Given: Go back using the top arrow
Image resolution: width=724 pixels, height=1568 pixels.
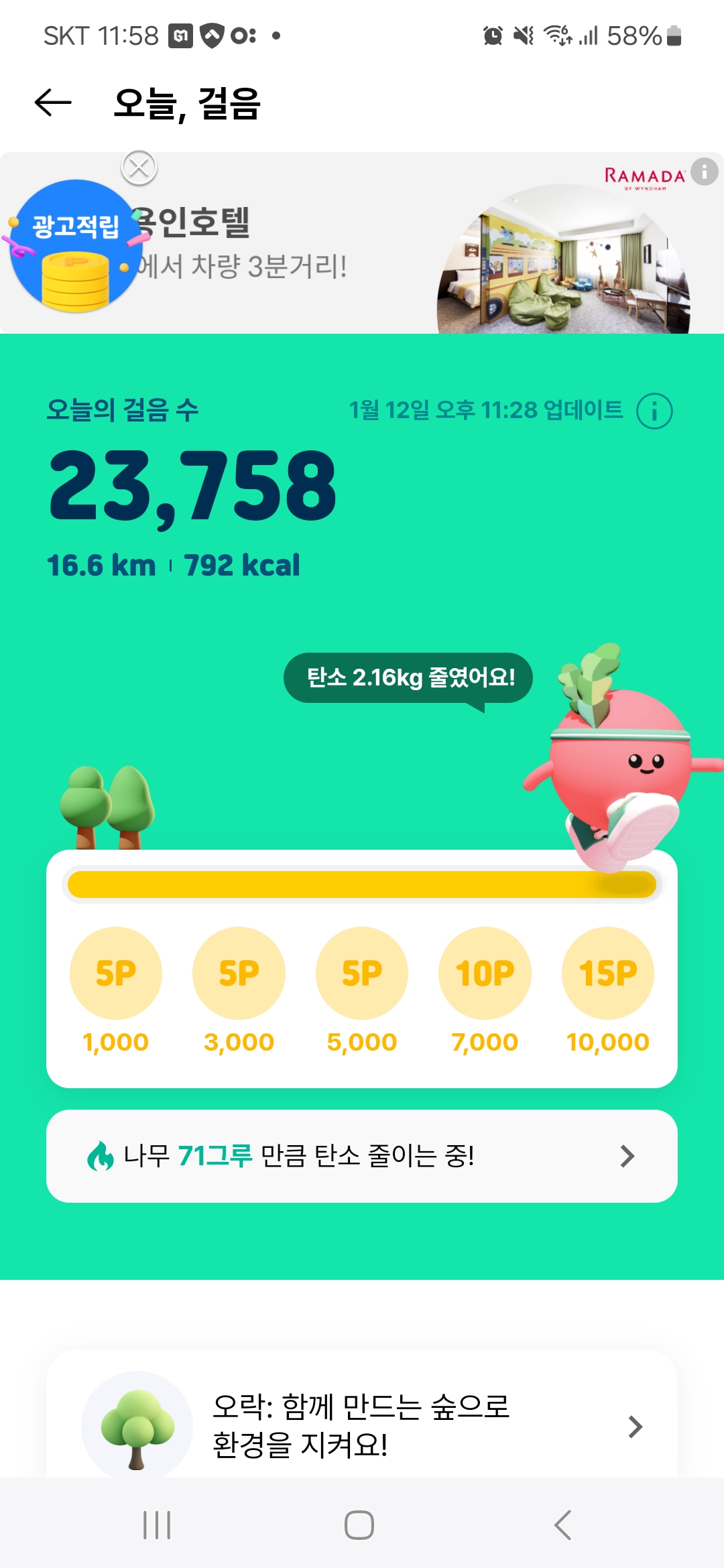Looking at the screenshot, I should [x=53, y=103].
